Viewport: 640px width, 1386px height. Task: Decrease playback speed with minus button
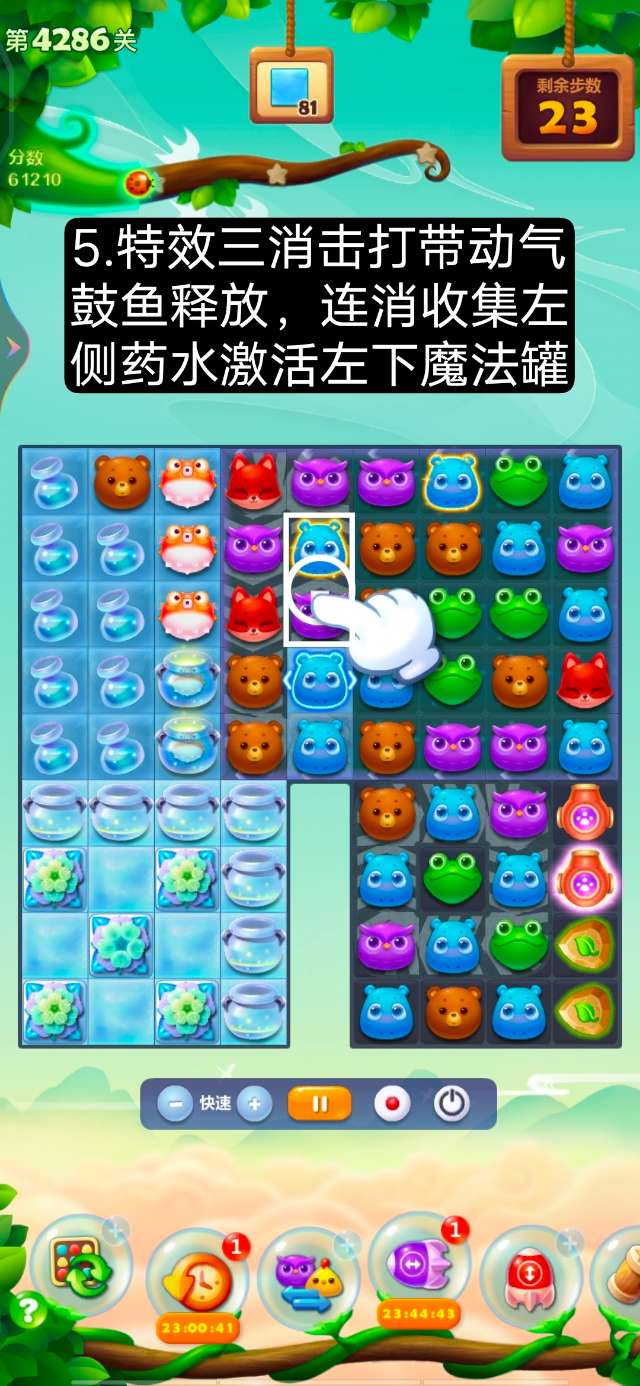click(175, 1104)
